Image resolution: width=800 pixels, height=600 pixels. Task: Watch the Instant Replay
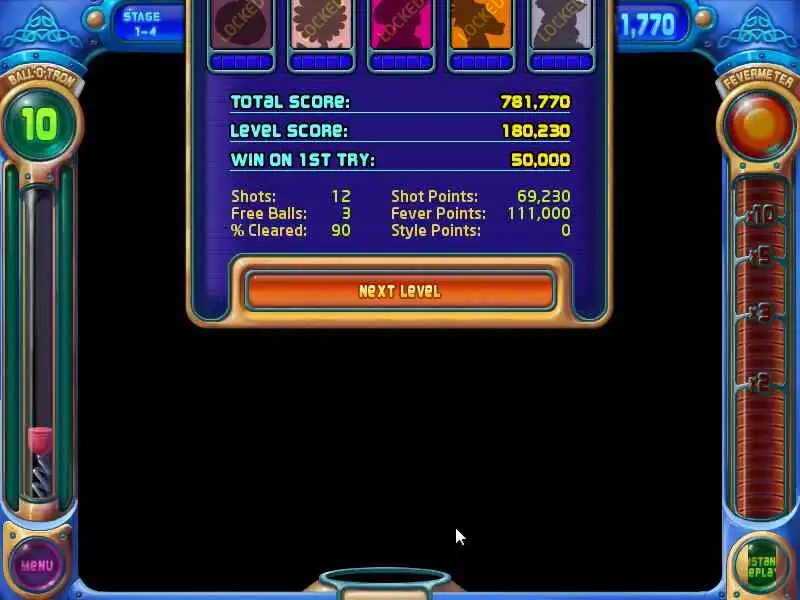(761, 566)
